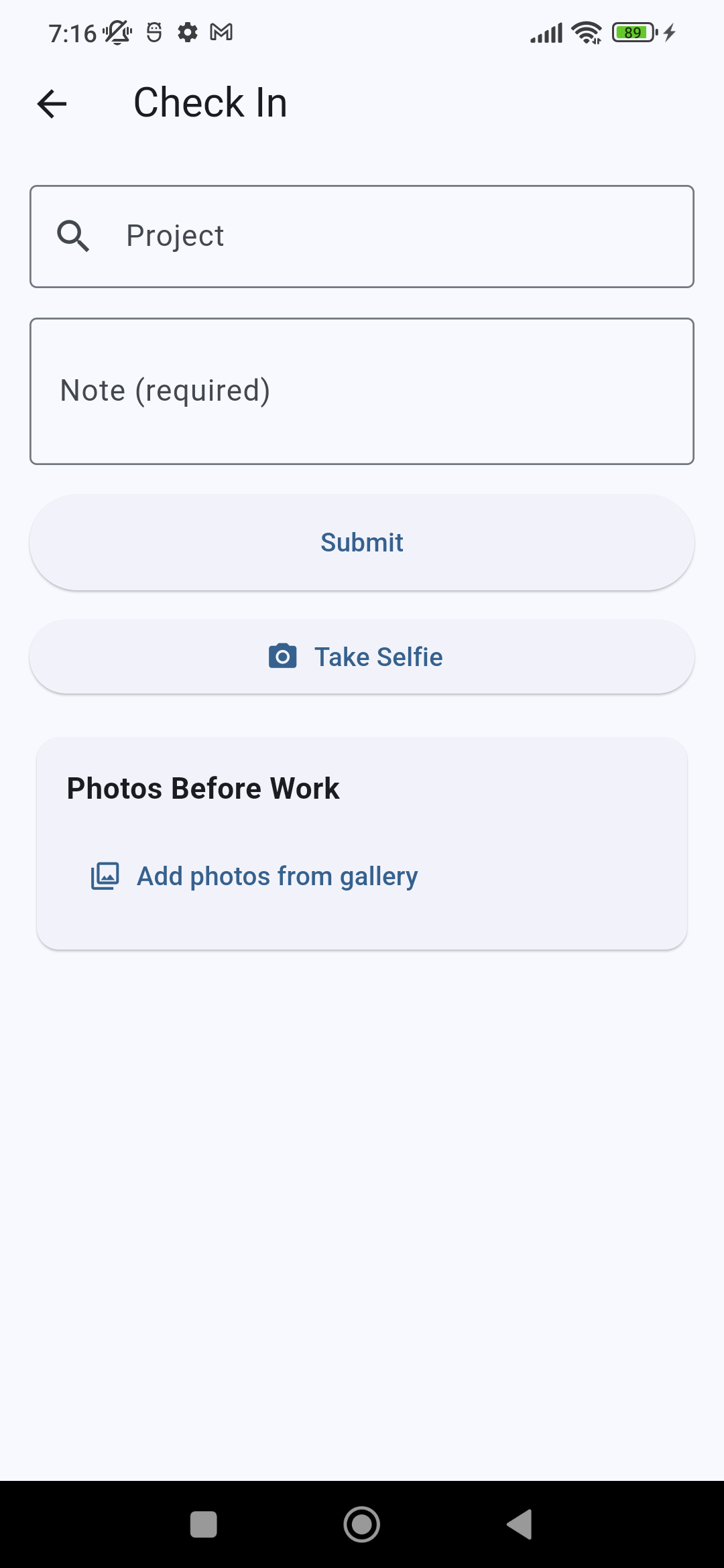This screenshot has height=1568, width=724.
Task: Focus the Note (required) text field
Action: pos(362,391)
